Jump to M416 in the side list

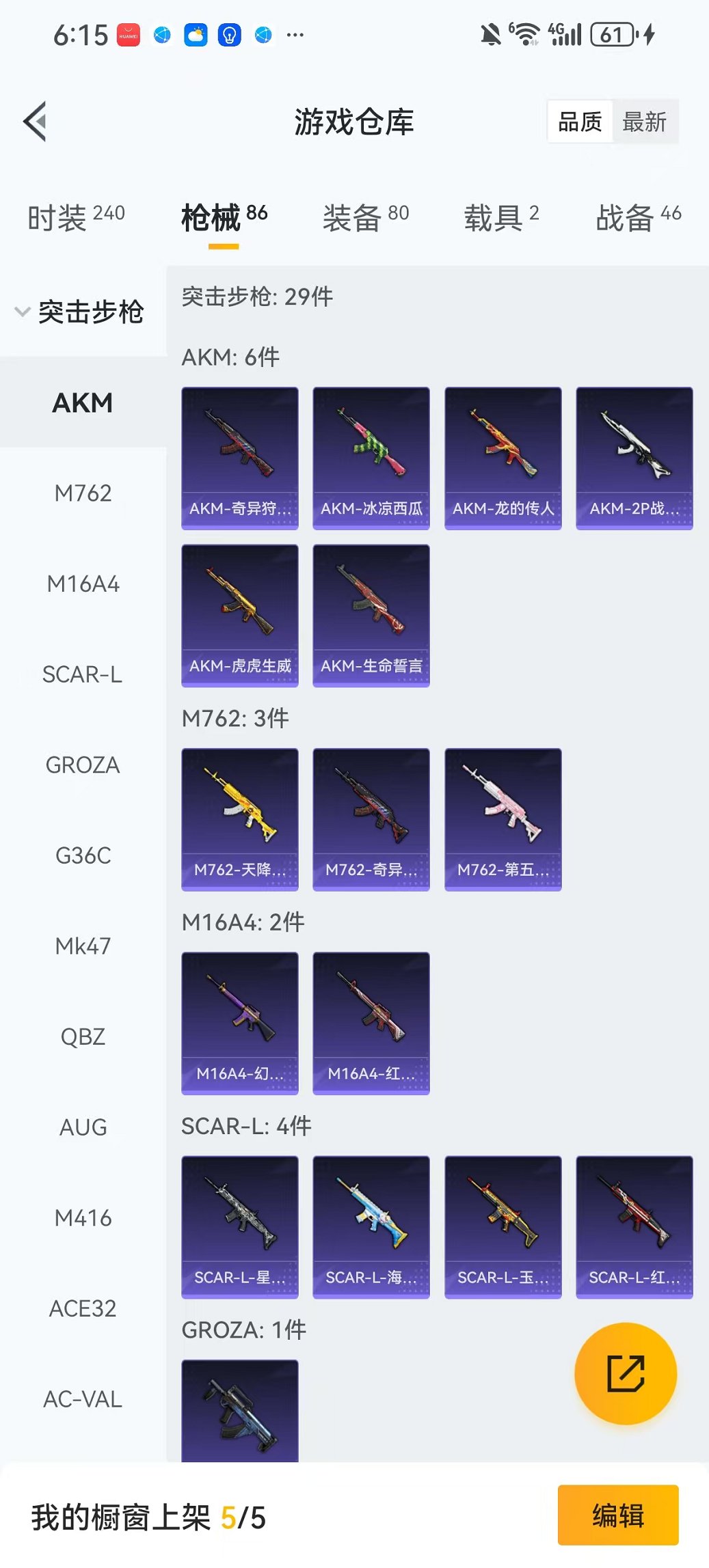click(83, 1218)
